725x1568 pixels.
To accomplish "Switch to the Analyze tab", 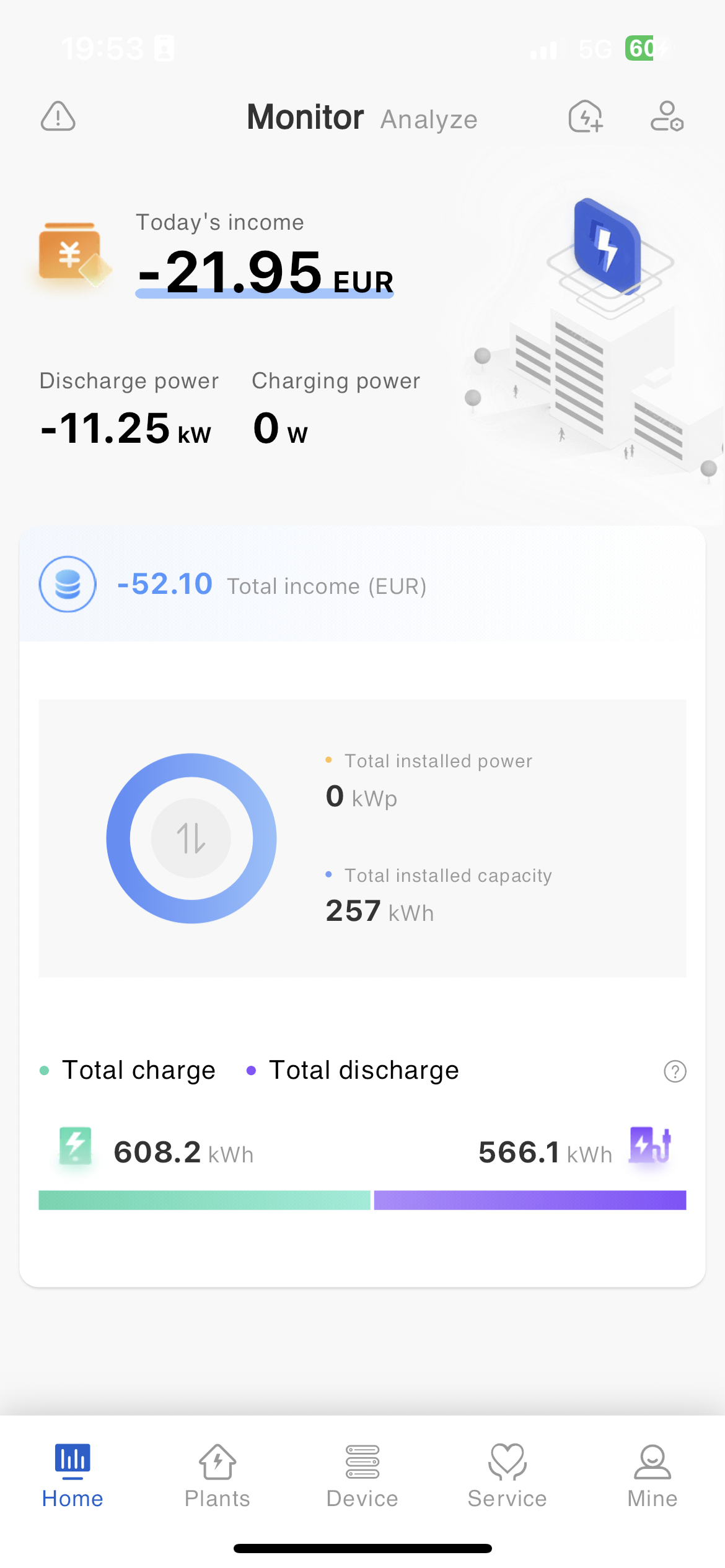I will tap(429, 120).
